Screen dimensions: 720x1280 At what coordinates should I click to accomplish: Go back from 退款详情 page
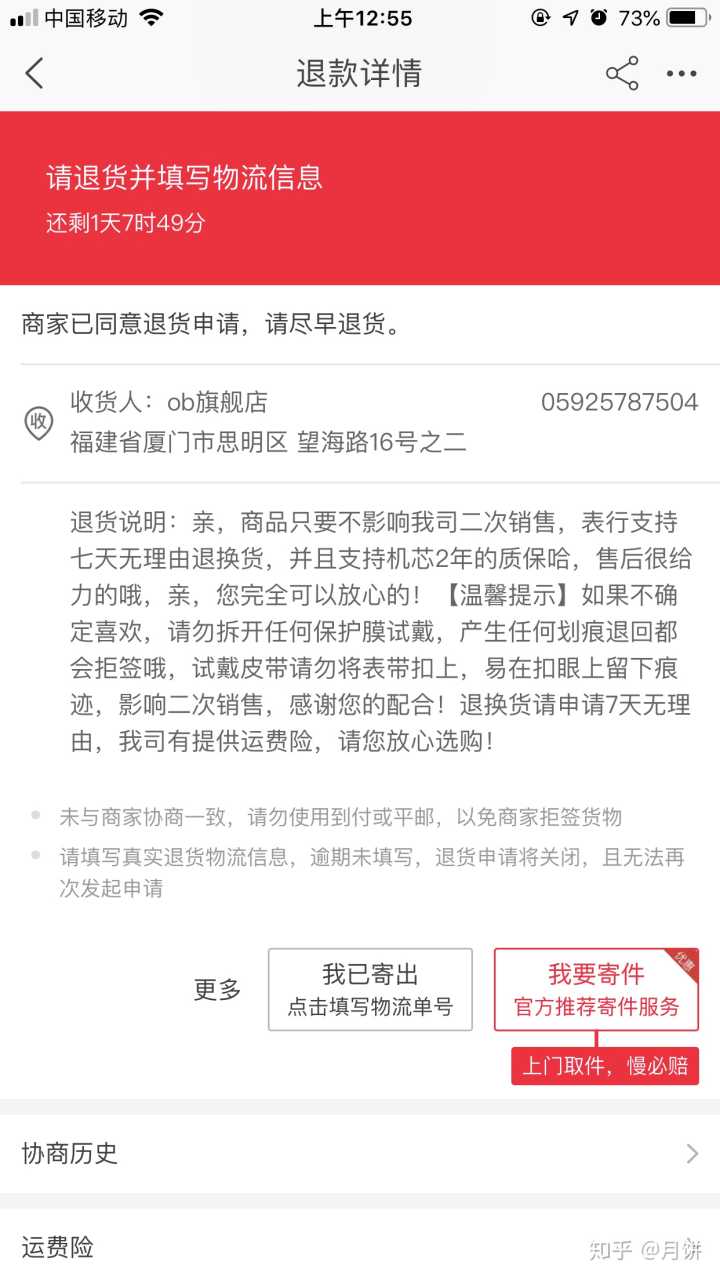point(35,73)
